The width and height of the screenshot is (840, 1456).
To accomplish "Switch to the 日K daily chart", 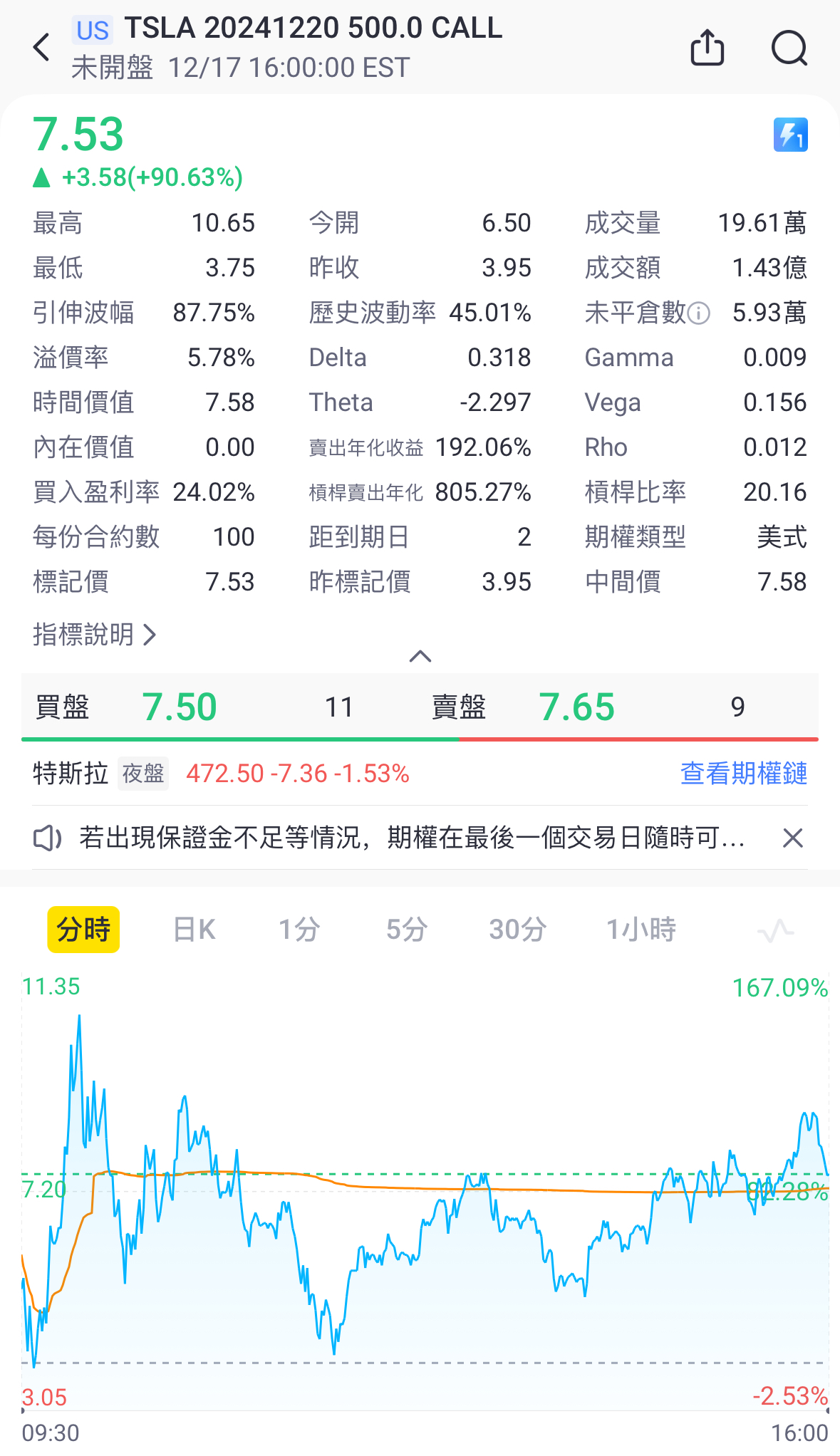I will tap(194, 930).
